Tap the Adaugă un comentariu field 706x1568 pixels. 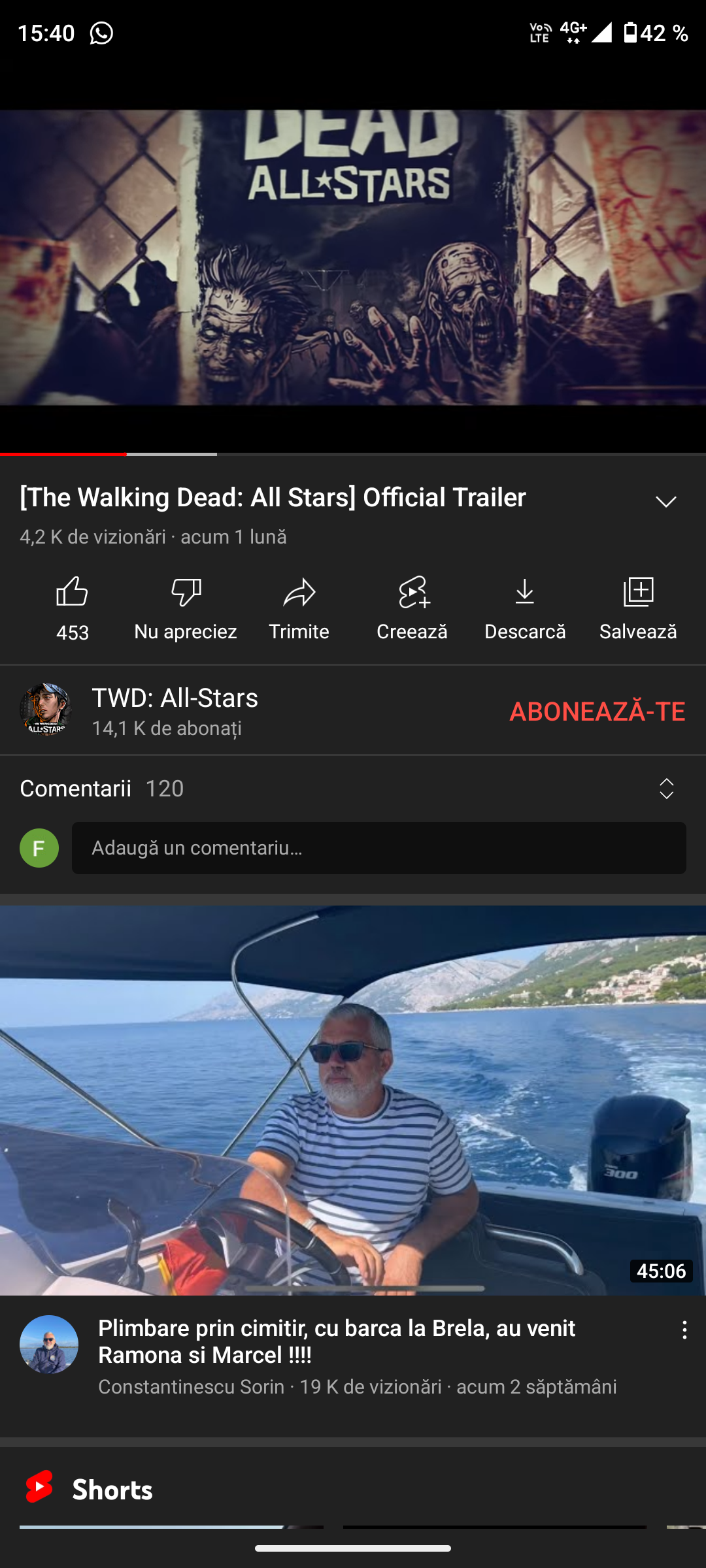[x=379, y=848]
